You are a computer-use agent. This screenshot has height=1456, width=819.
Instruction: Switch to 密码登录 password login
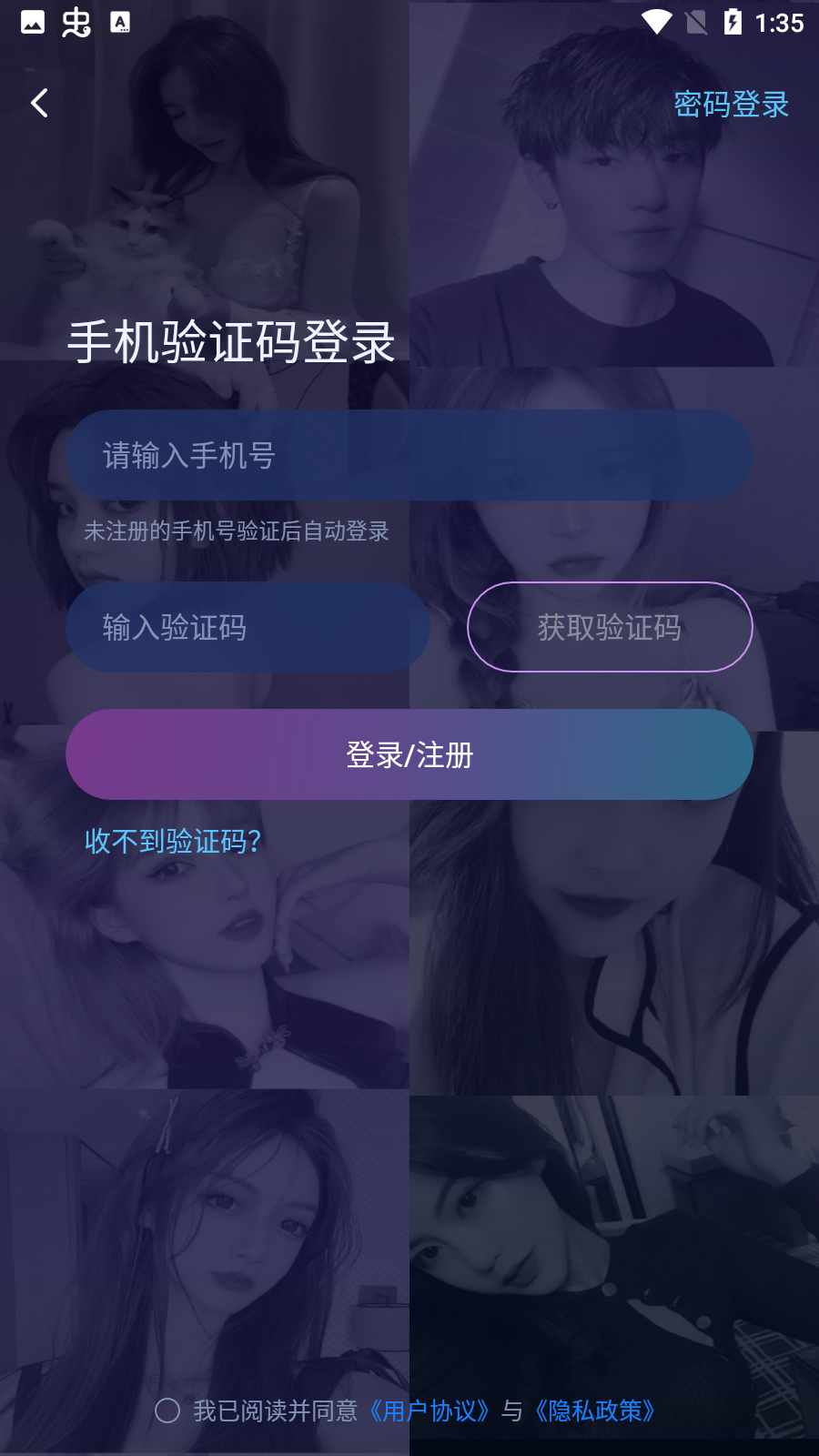(x=731, y=105)
